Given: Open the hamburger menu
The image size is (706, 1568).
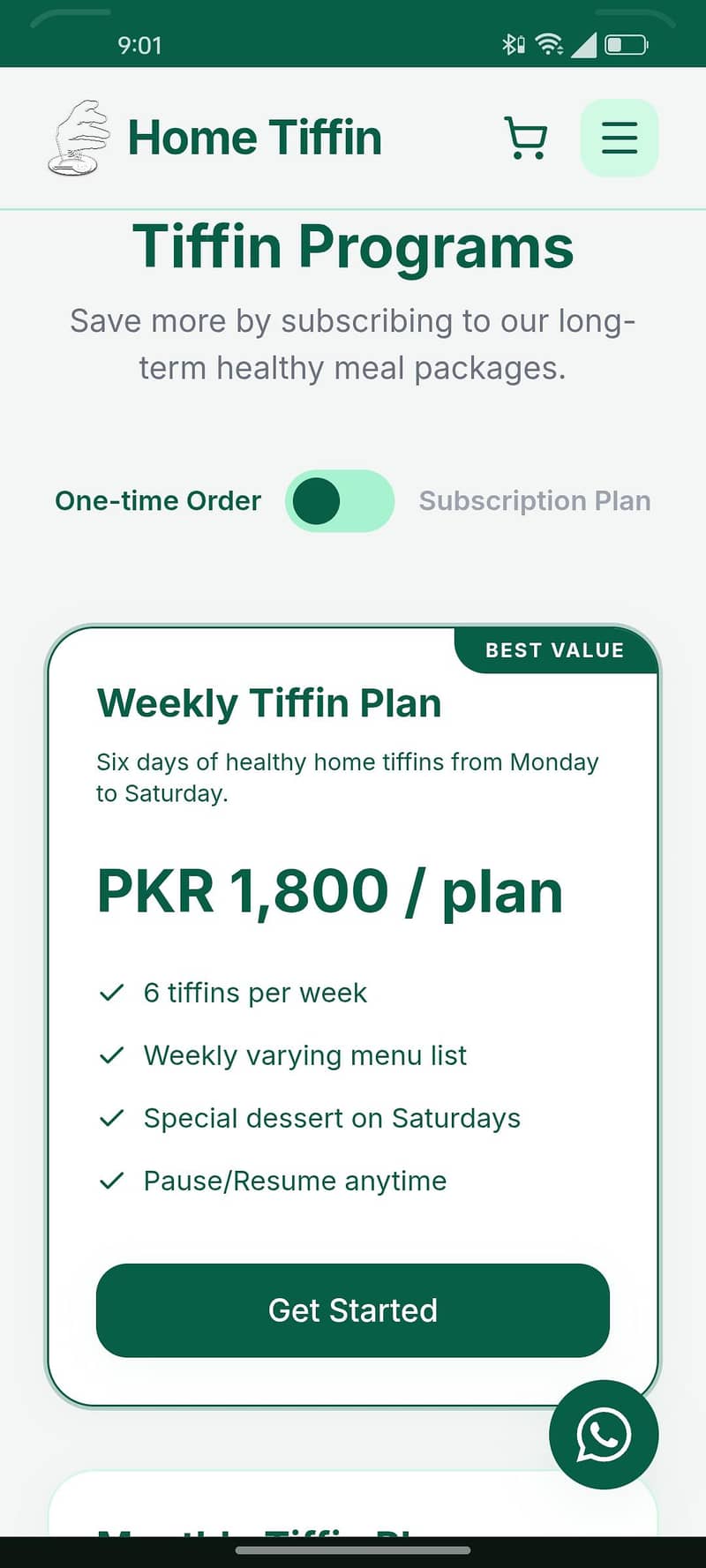Looking at the screenshot, I should click(620, 138).
